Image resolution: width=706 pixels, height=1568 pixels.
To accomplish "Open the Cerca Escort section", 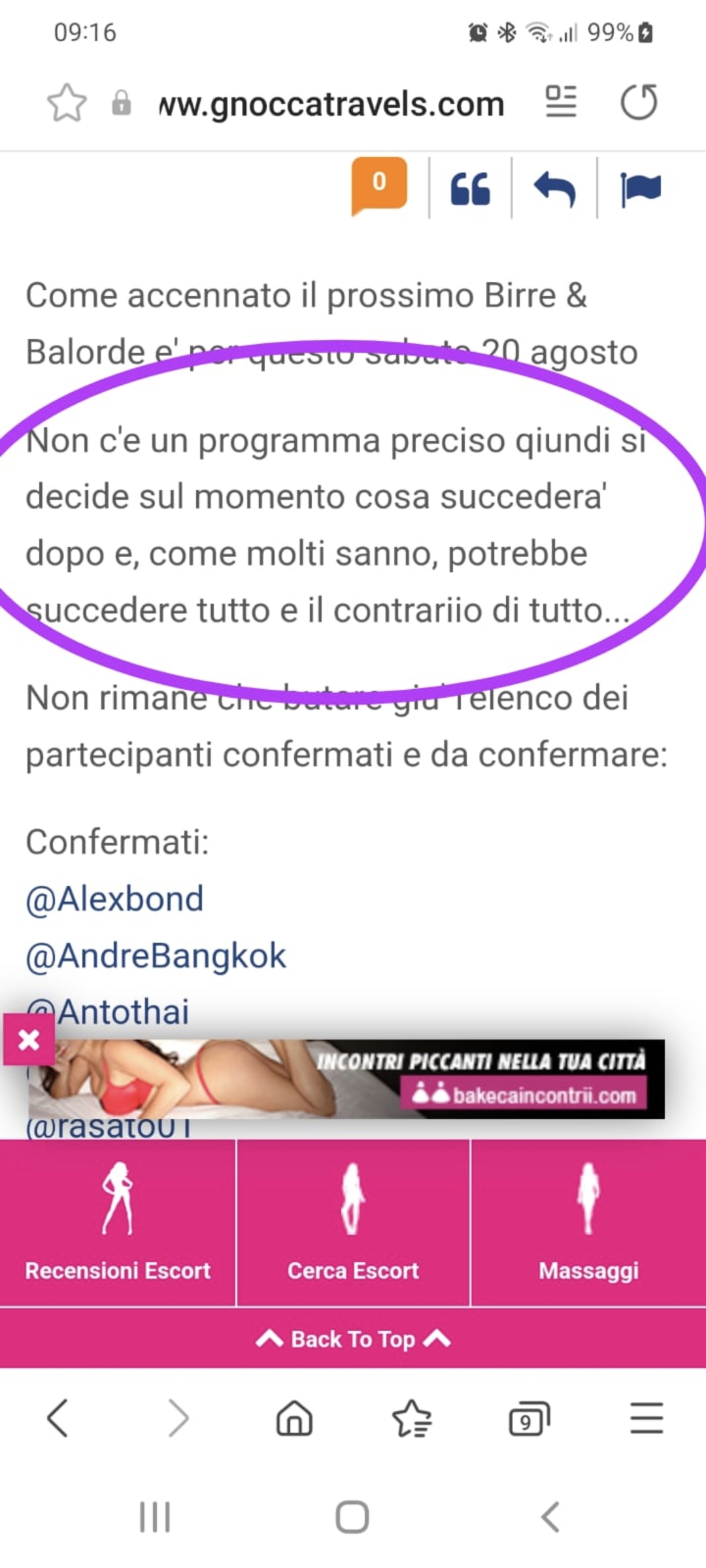I will tap(353, 1223).
